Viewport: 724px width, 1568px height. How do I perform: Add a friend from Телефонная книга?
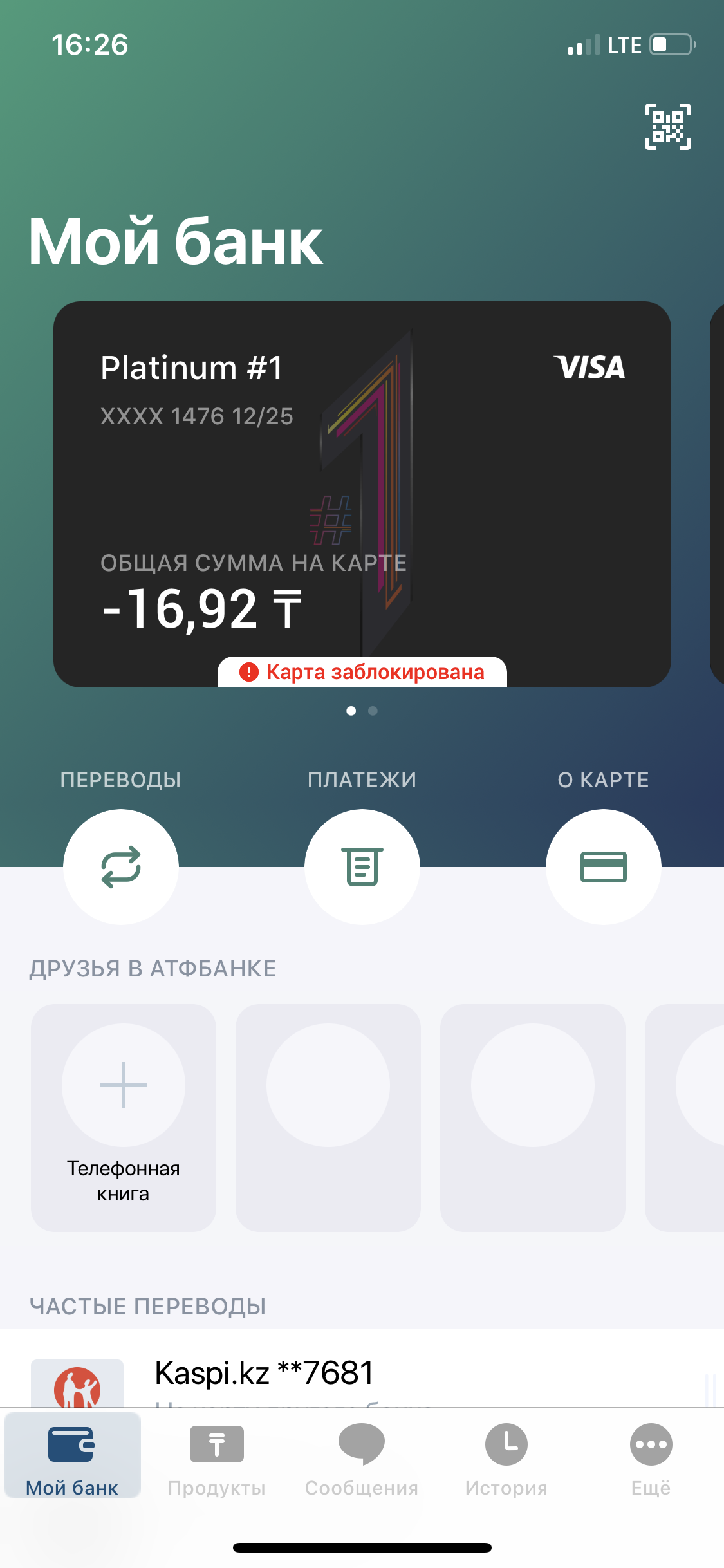pos(124,1117)
